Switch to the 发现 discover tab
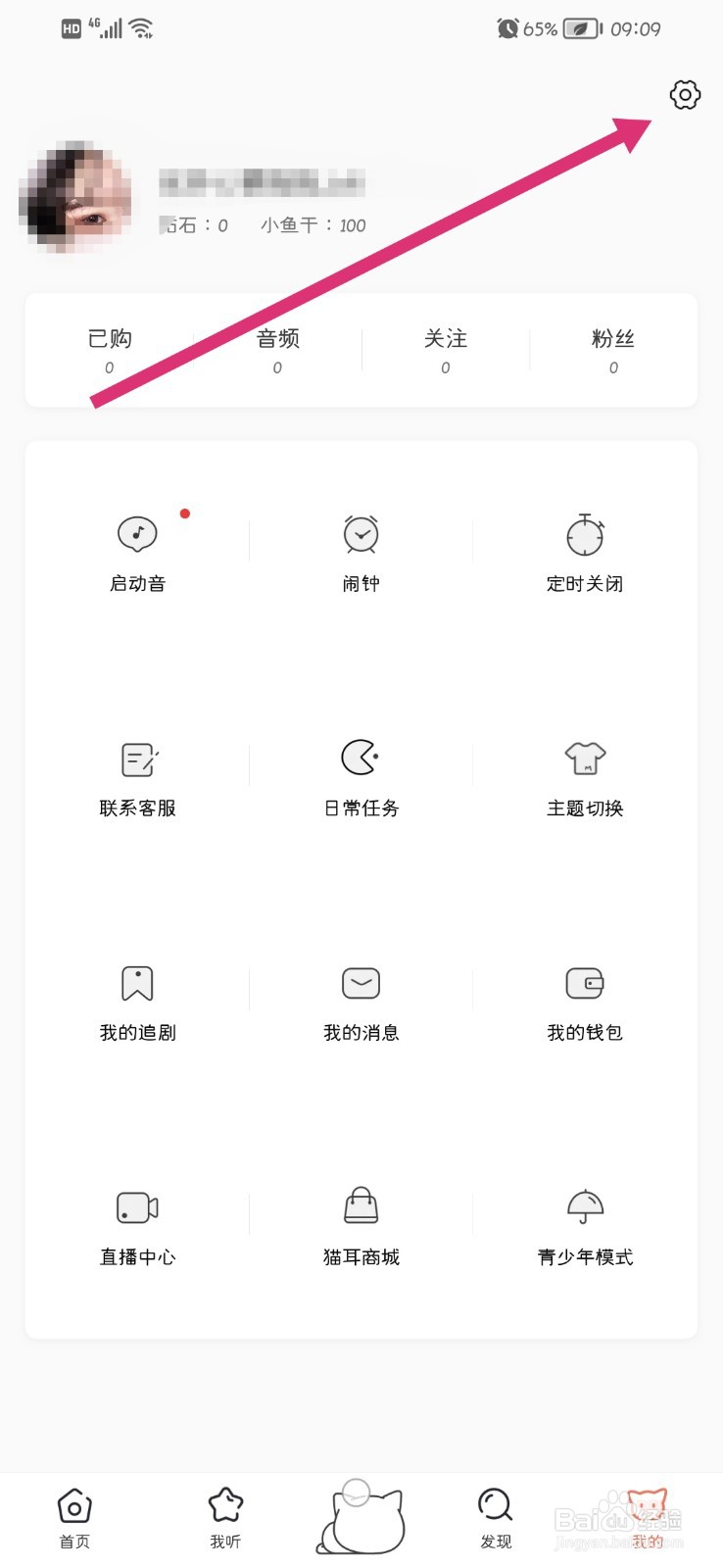Image resolution: width=723 pixels, height=1568 pixels. tap(496, 1518)
